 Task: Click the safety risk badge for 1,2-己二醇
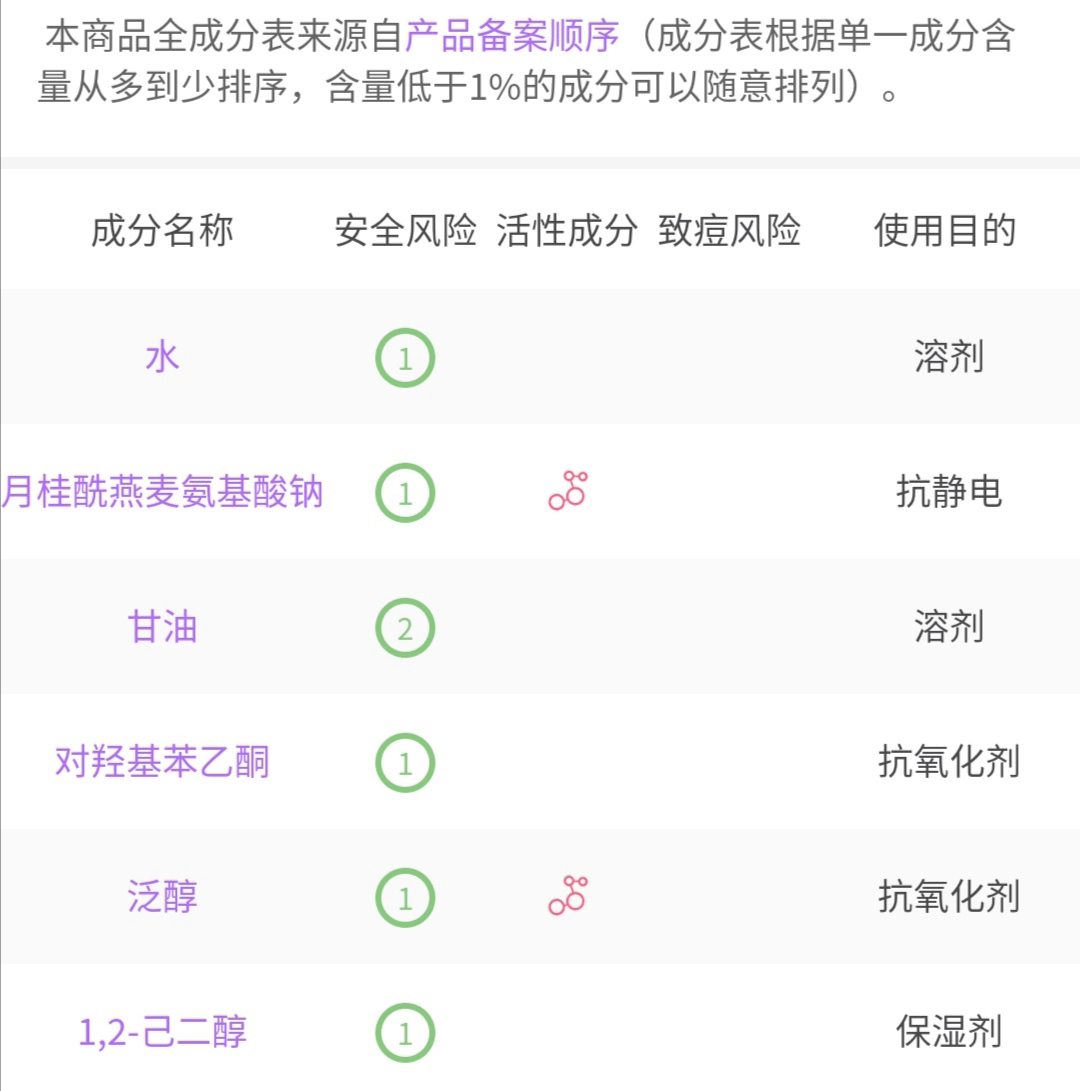(404, 1031)
